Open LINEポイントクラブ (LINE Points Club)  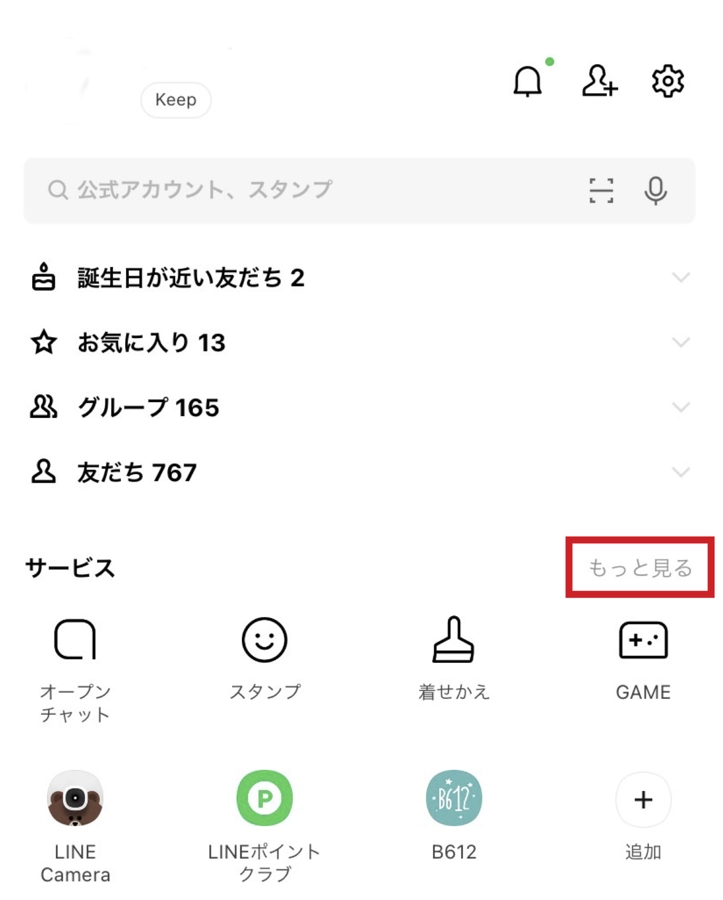(264, 798)
